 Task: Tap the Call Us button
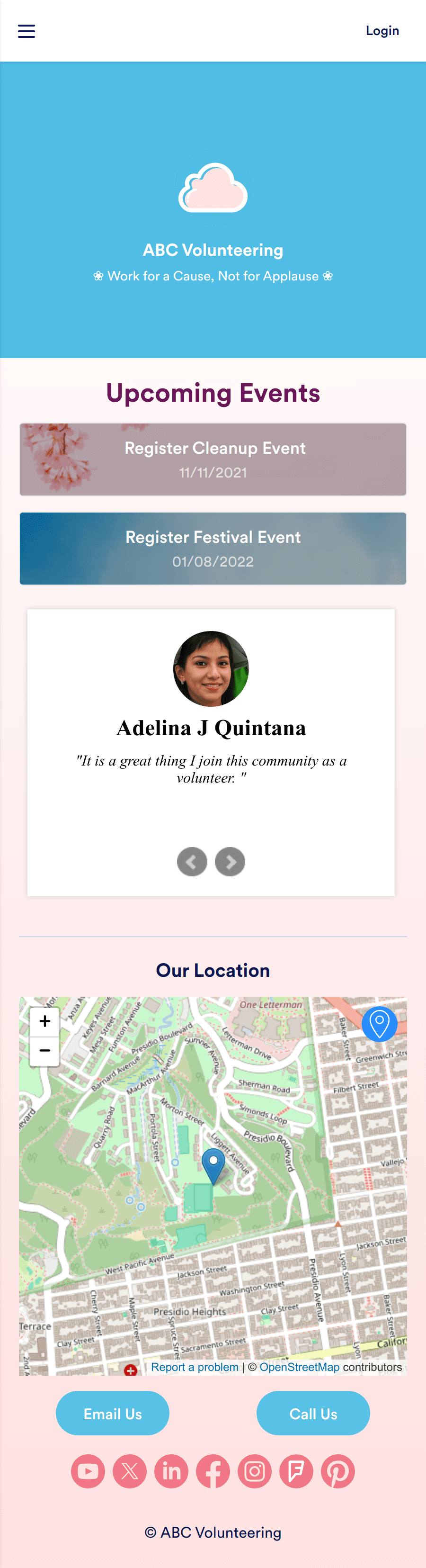click(x=313, y=1414)
